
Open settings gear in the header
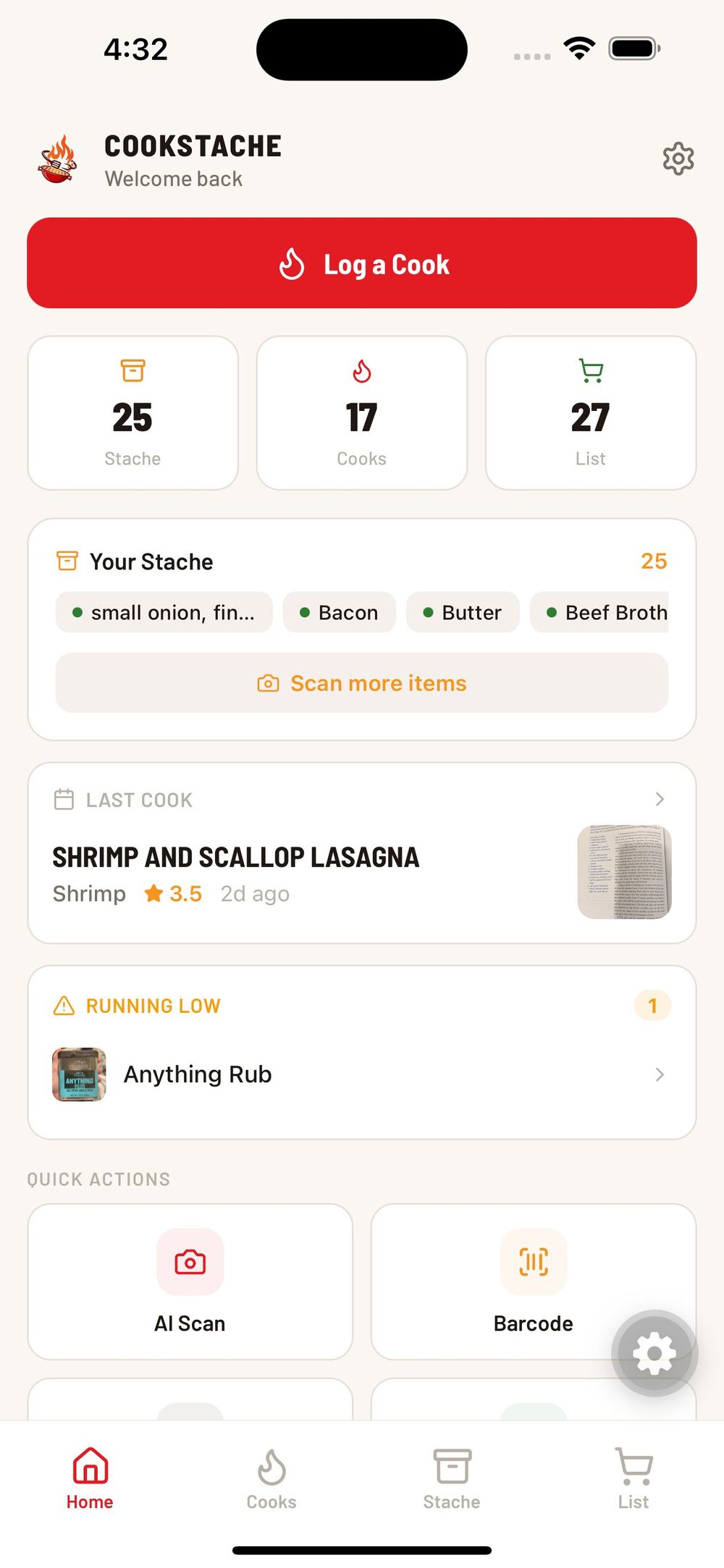678,158
